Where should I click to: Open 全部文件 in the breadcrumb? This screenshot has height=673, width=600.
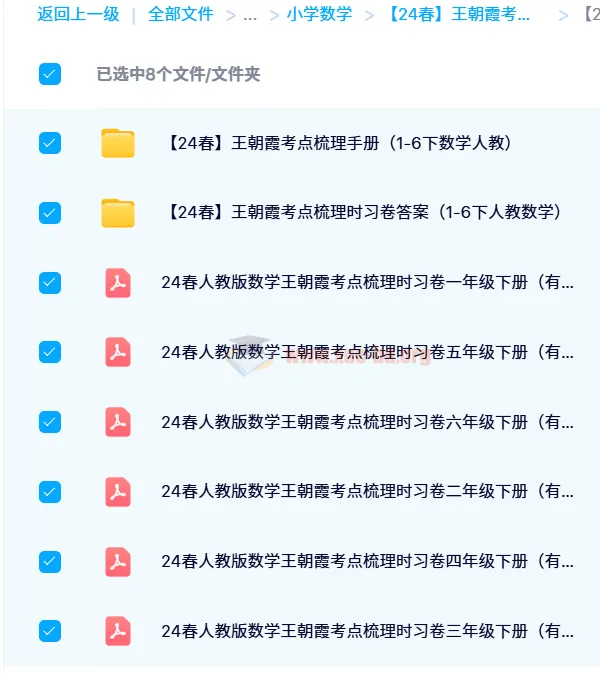181,15
